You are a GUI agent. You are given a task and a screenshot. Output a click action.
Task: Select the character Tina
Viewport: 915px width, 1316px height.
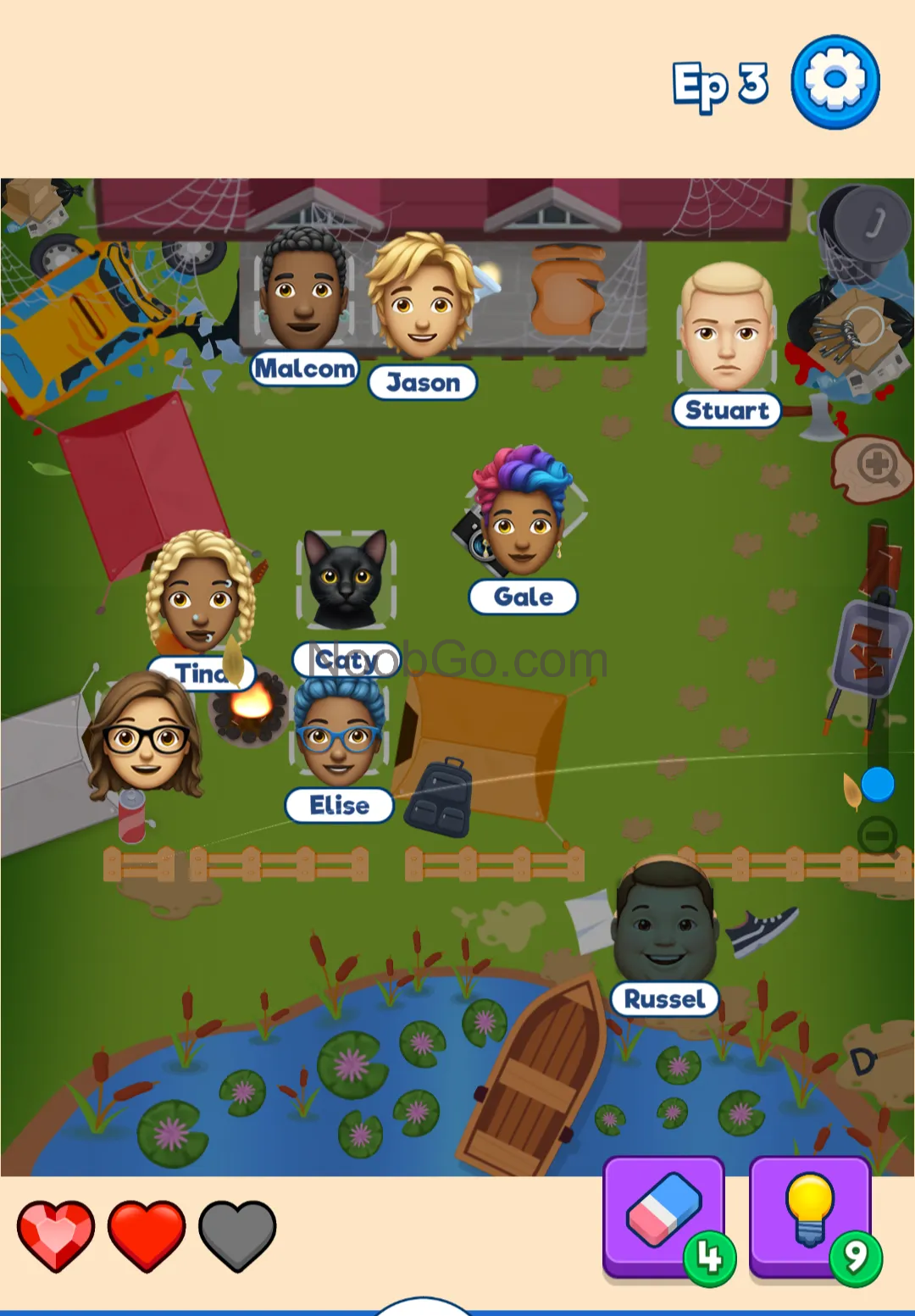coord(200,593)
